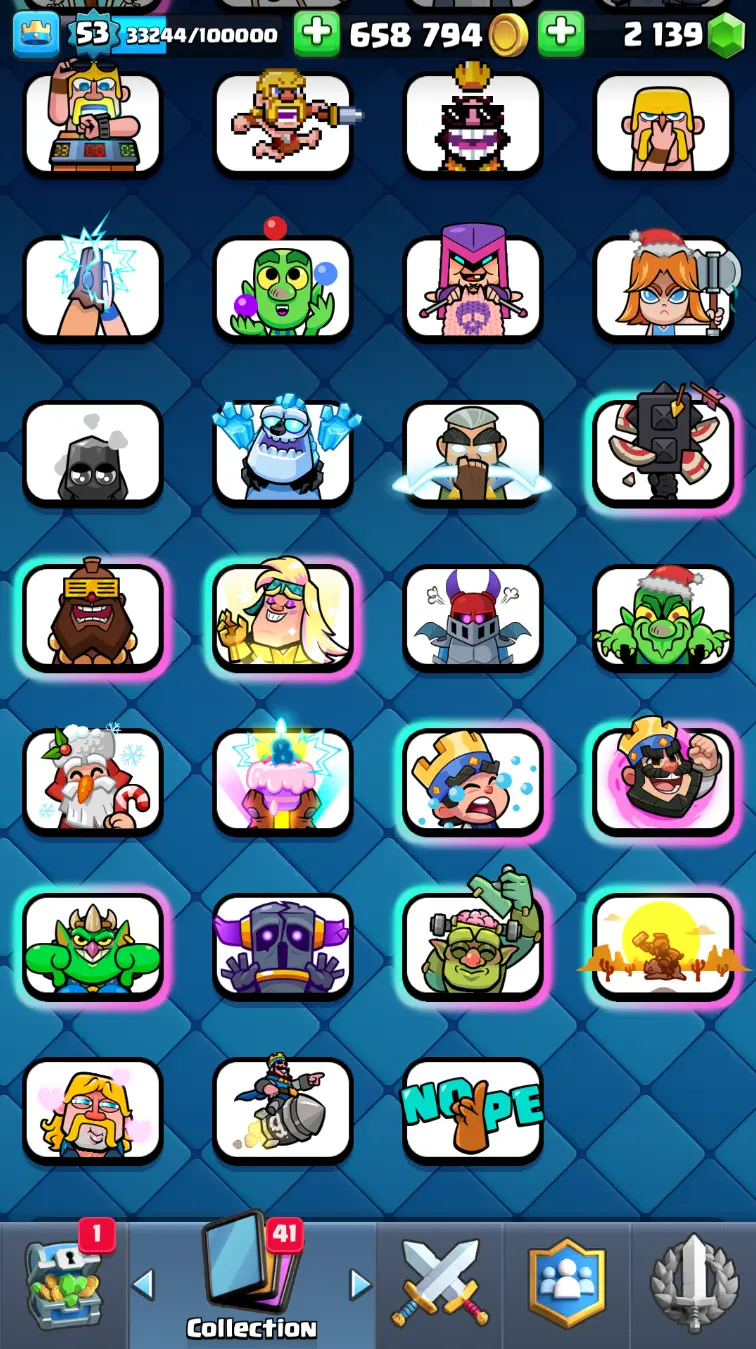Tap the left arrow beside Collection
The height and width of the screenshot is (1349, 756).
click(144, 1285)
